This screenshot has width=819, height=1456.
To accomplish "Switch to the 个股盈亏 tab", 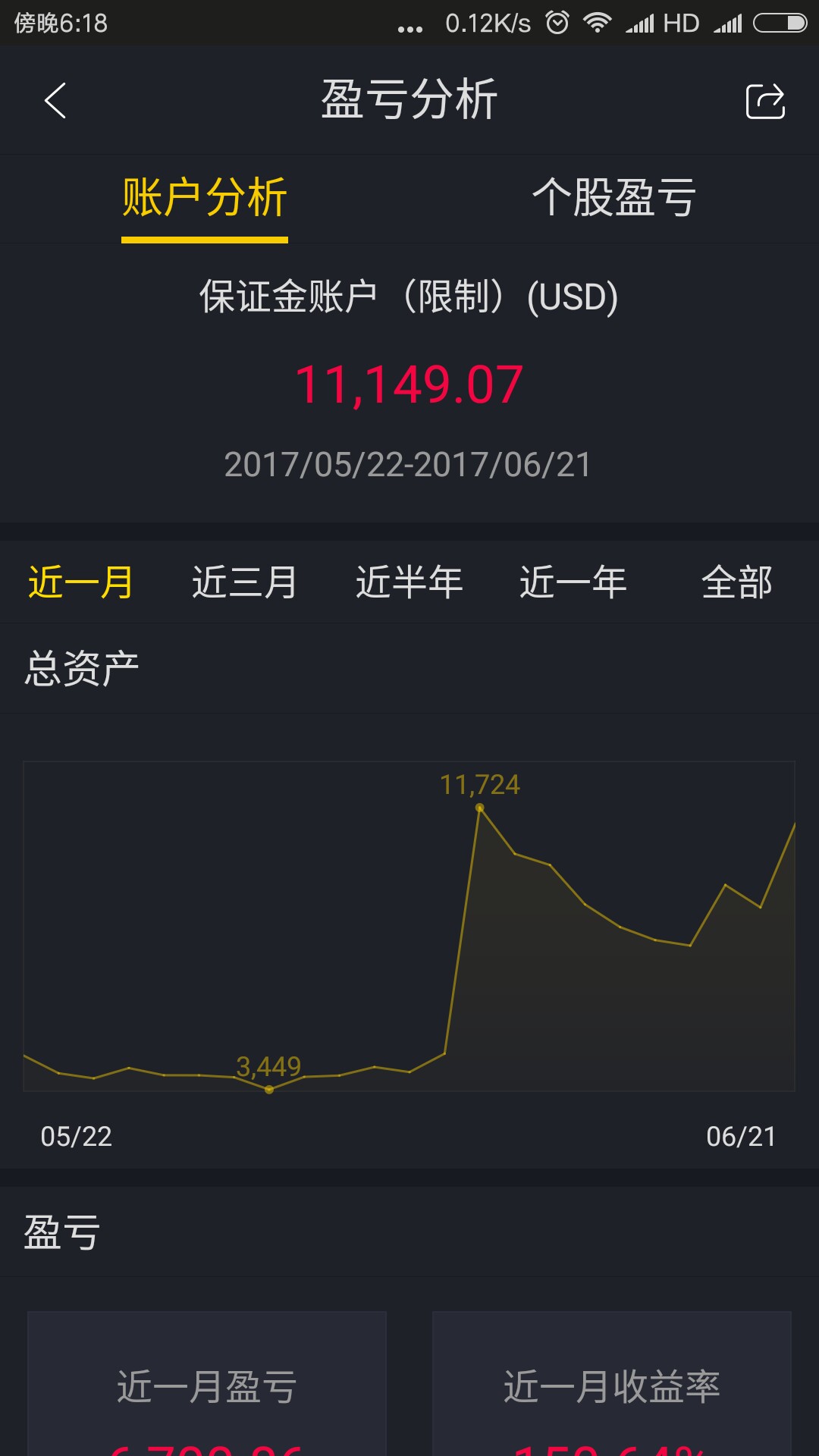I will tap(614, 199).
